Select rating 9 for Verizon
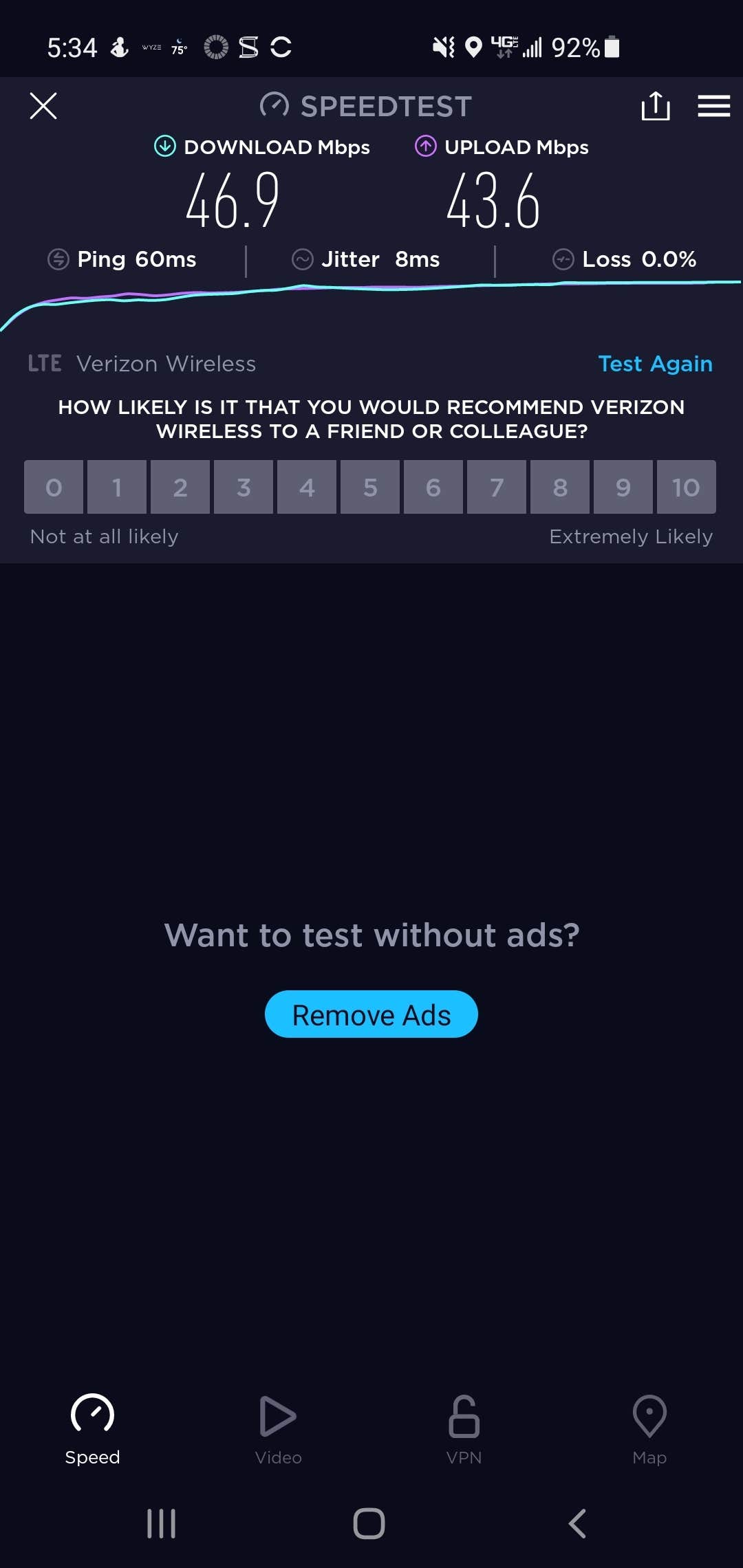The image size is (743, 1568). click(623, 487)
